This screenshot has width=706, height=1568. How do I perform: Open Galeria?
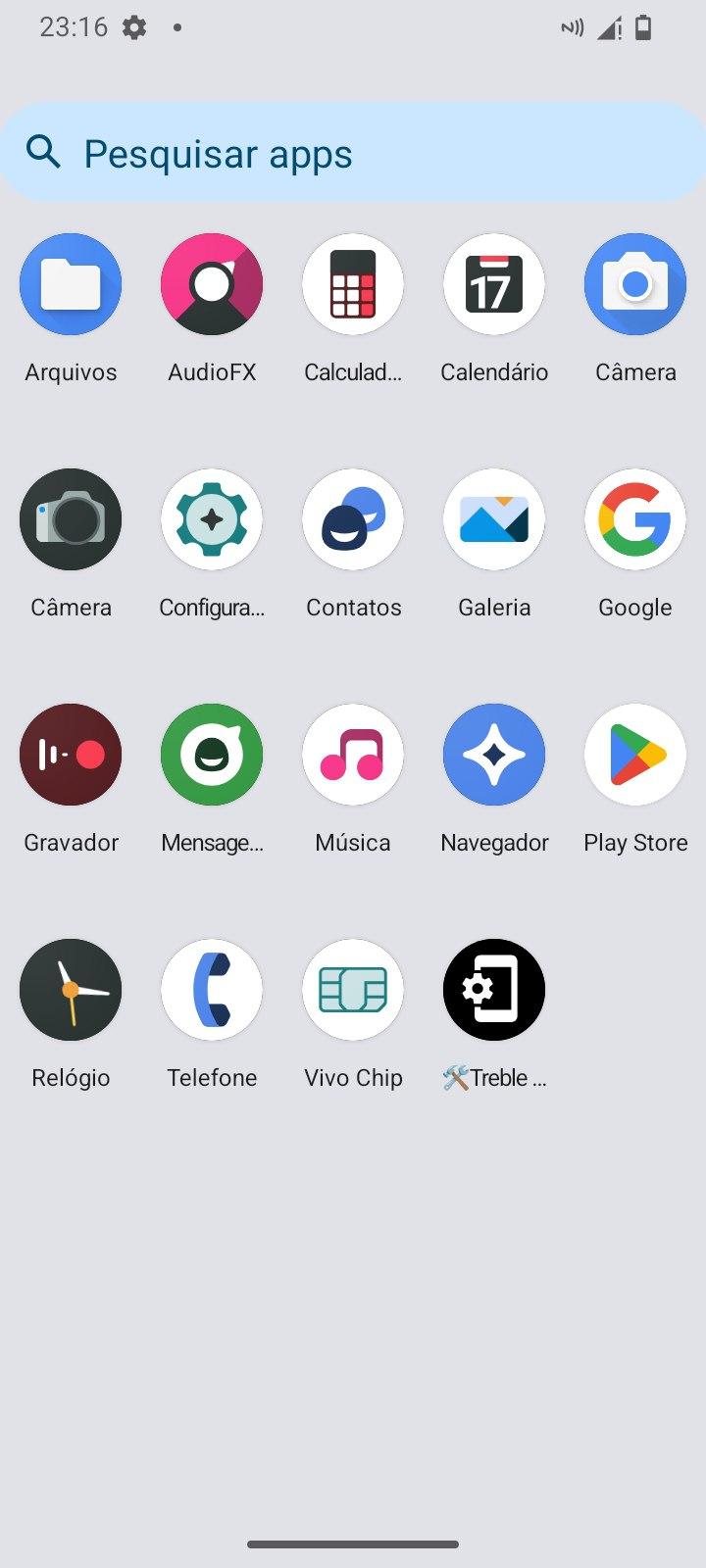coord(494,519)
